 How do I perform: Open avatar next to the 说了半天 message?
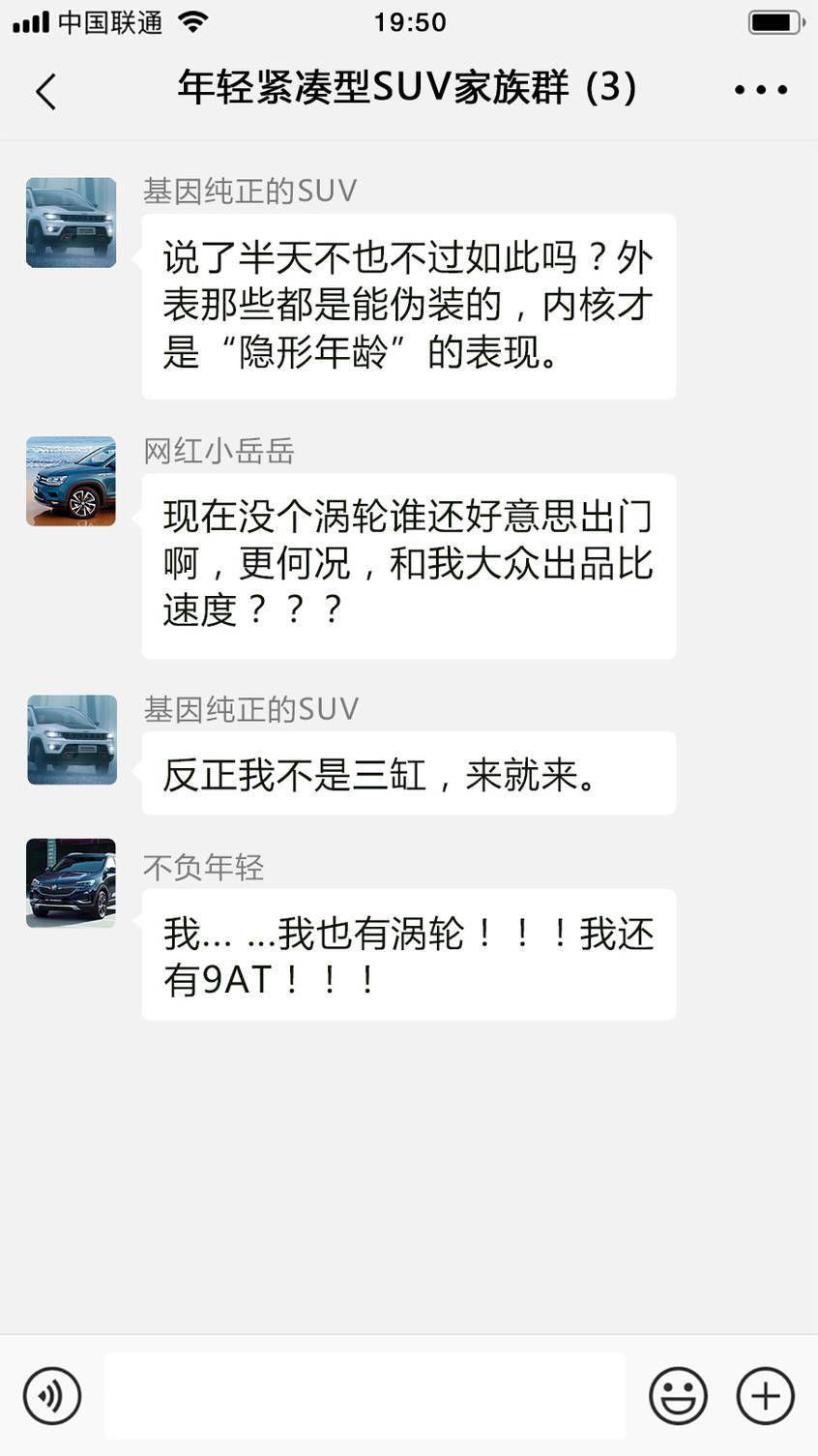pyautogui.click(x=71, y=223)
